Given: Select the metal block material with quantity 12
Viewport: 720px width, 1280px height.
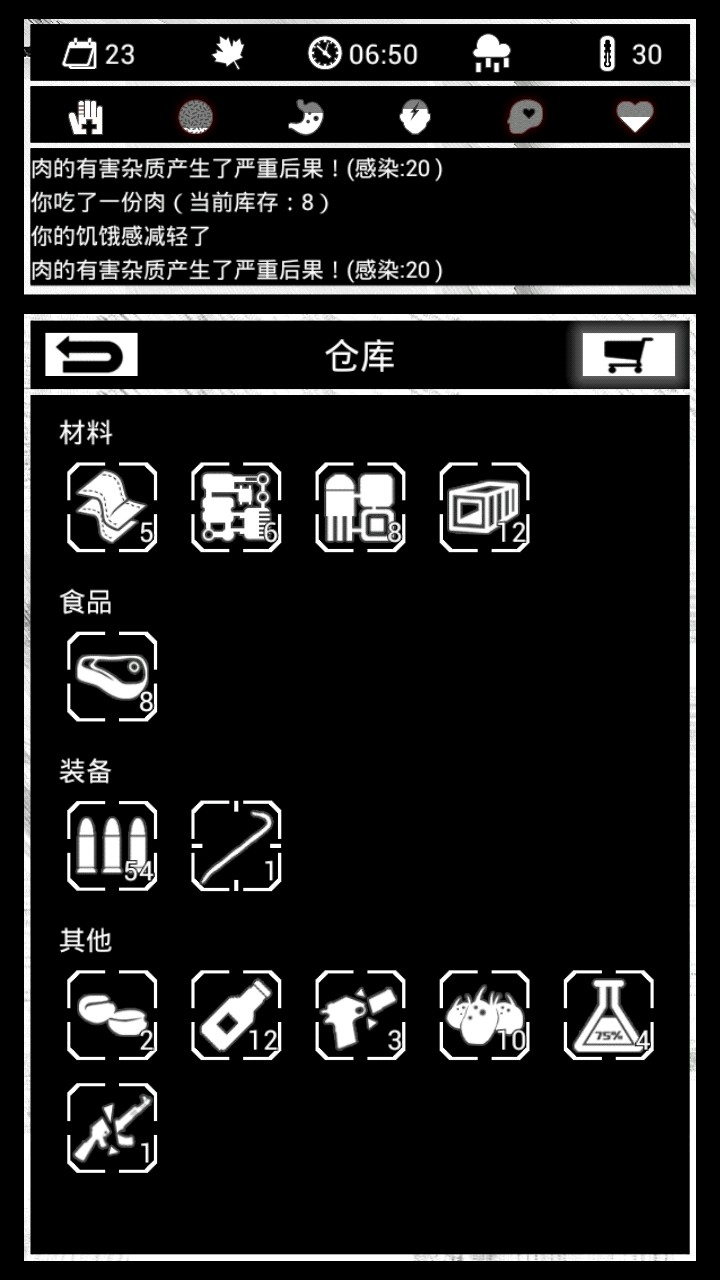Looking at the screenshot, I should click(x=485, y=507).
